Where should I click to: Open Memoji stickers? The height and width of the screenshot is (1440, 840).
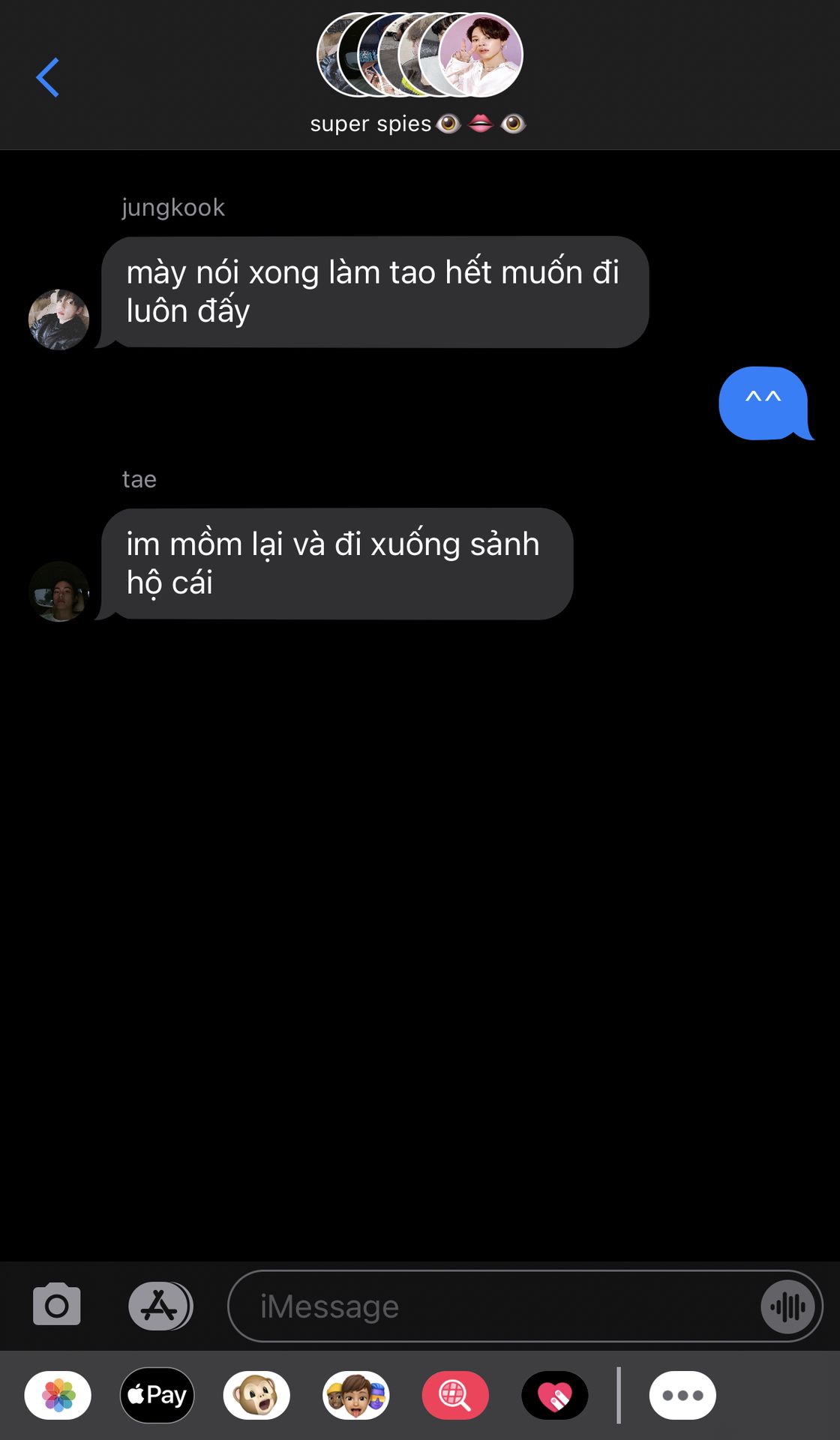coord(356,1396)
